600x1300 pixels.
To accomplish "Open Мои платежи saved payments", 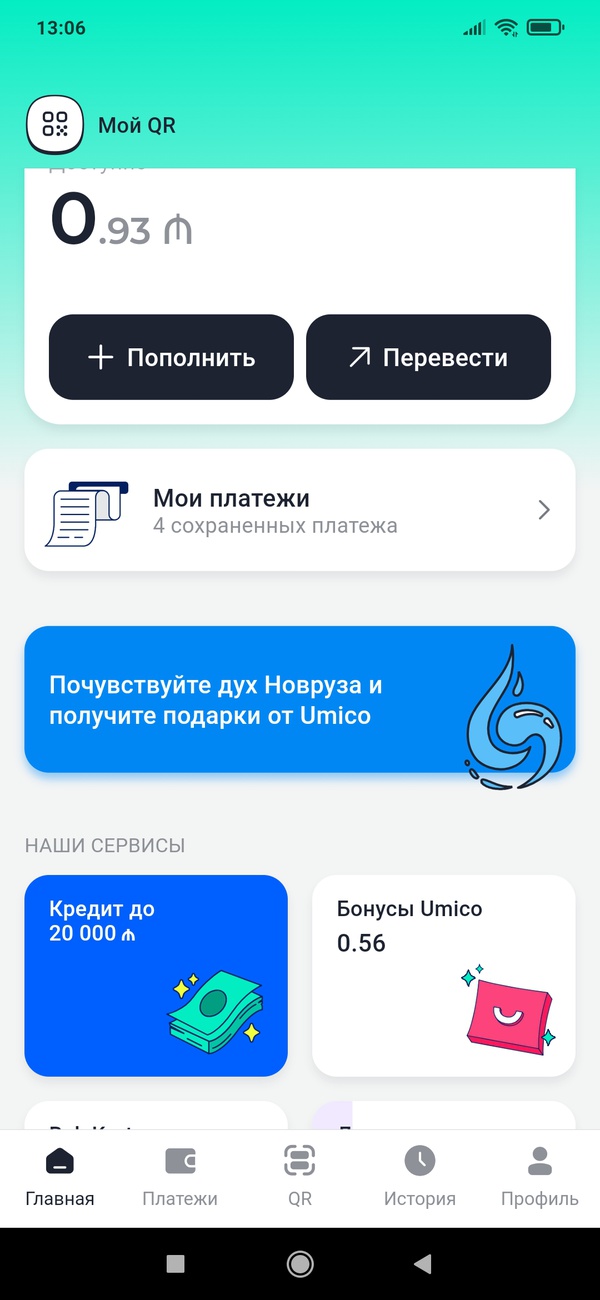I will (x=299, y=510).
